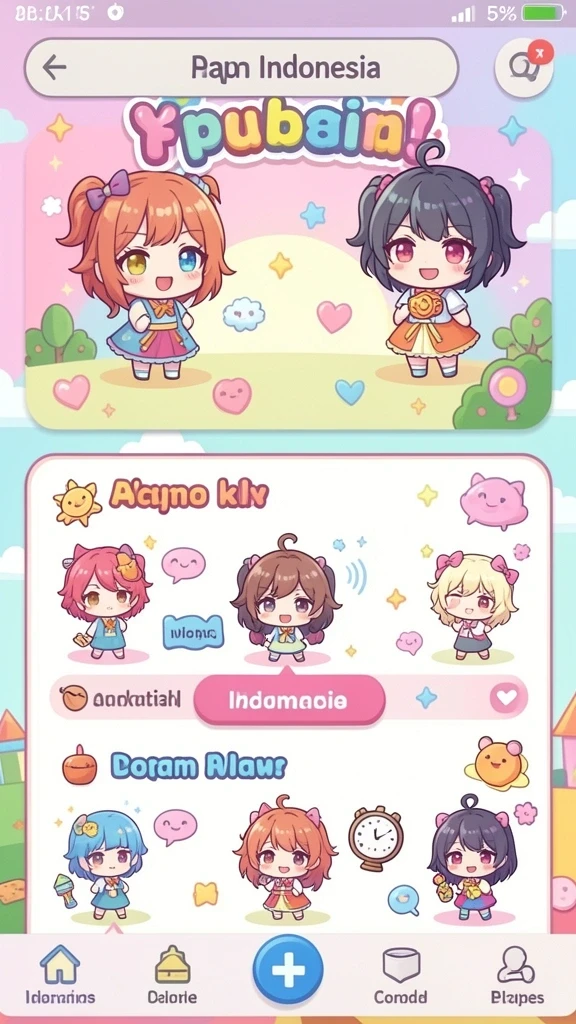Tap the Rapn Indonesia search field
576x1024 pixels.
point(241,68)
